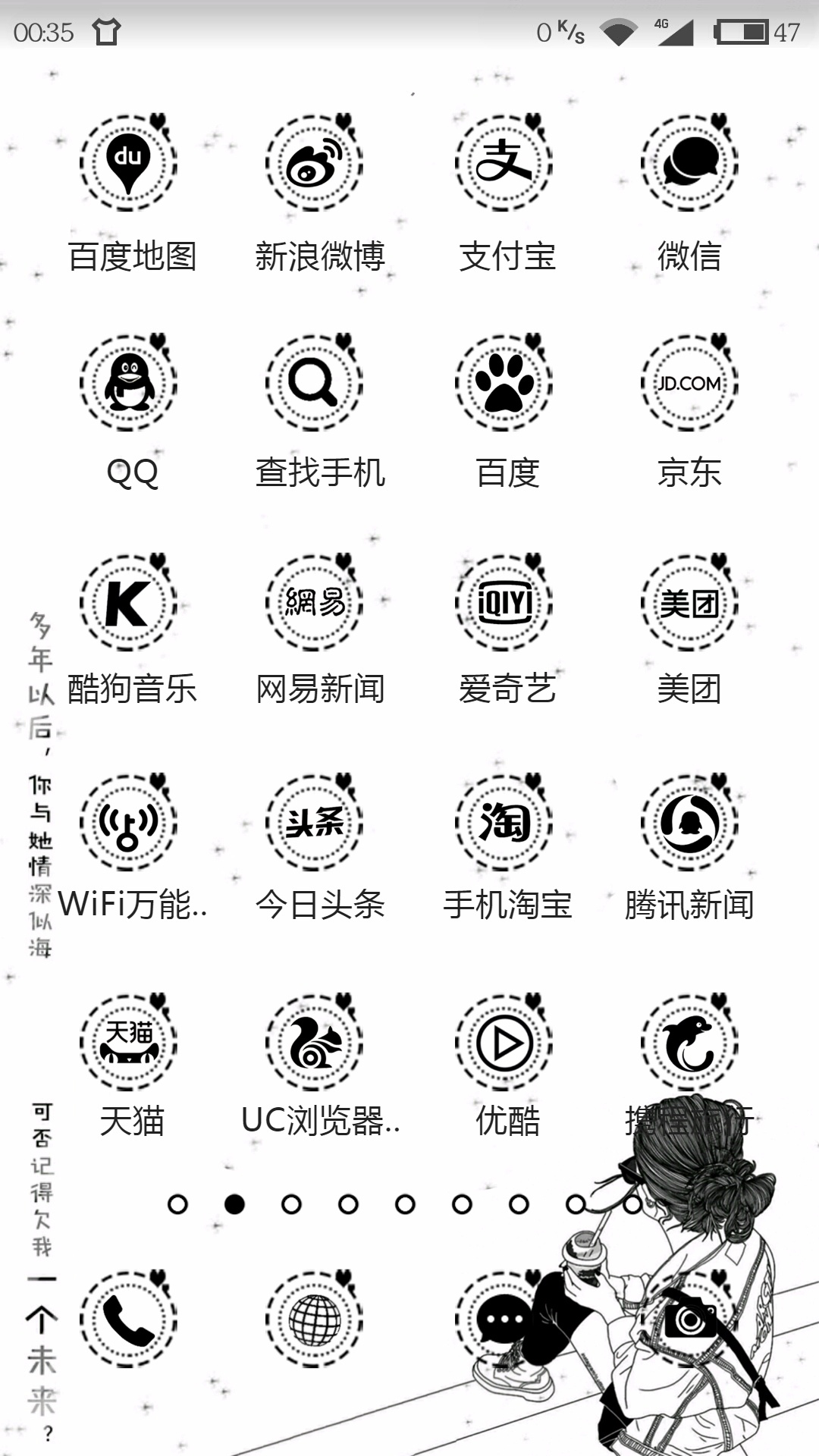
Task: Open 优酷 video app
Action: click(504, 1043)
